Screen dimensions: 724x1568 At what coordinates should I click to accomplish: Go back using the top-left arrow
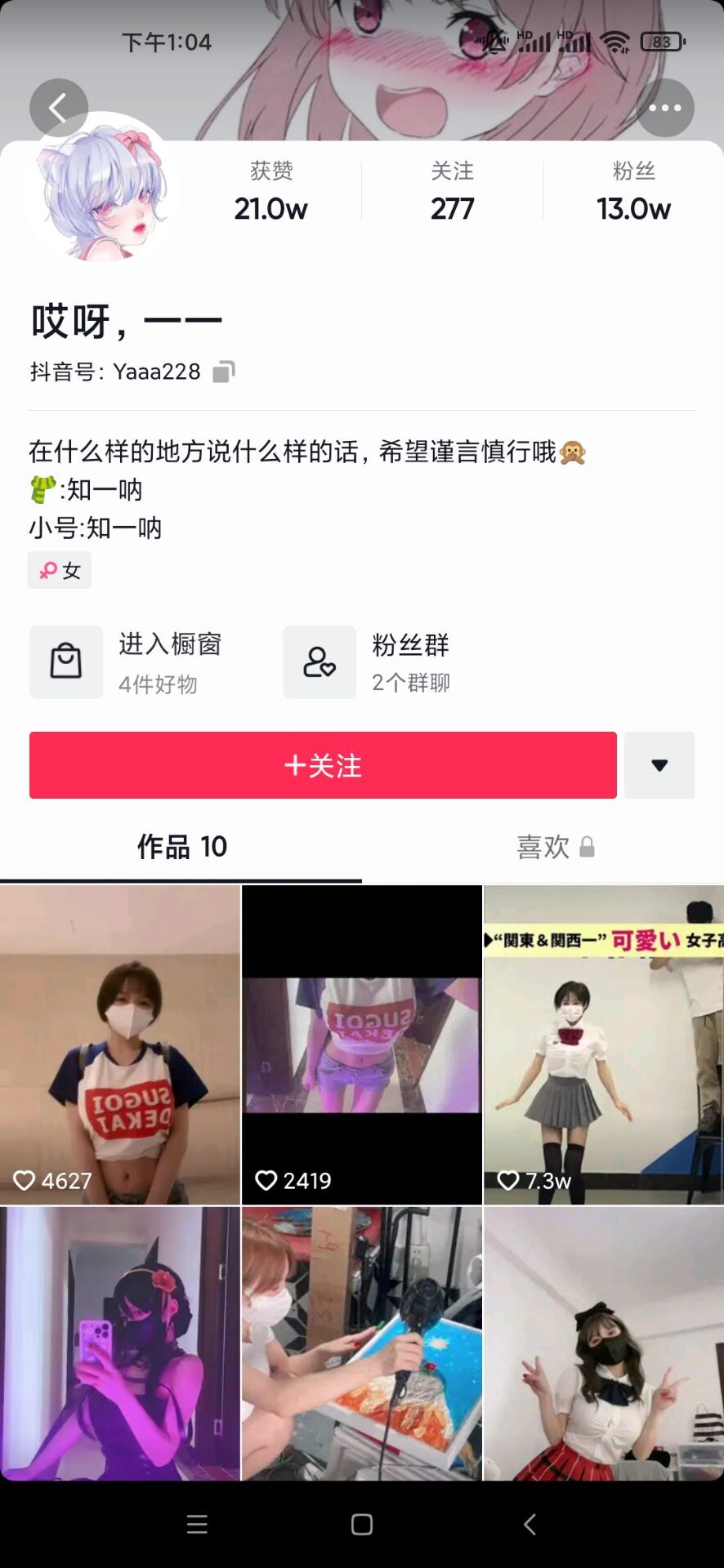click(x=58, y=108)
